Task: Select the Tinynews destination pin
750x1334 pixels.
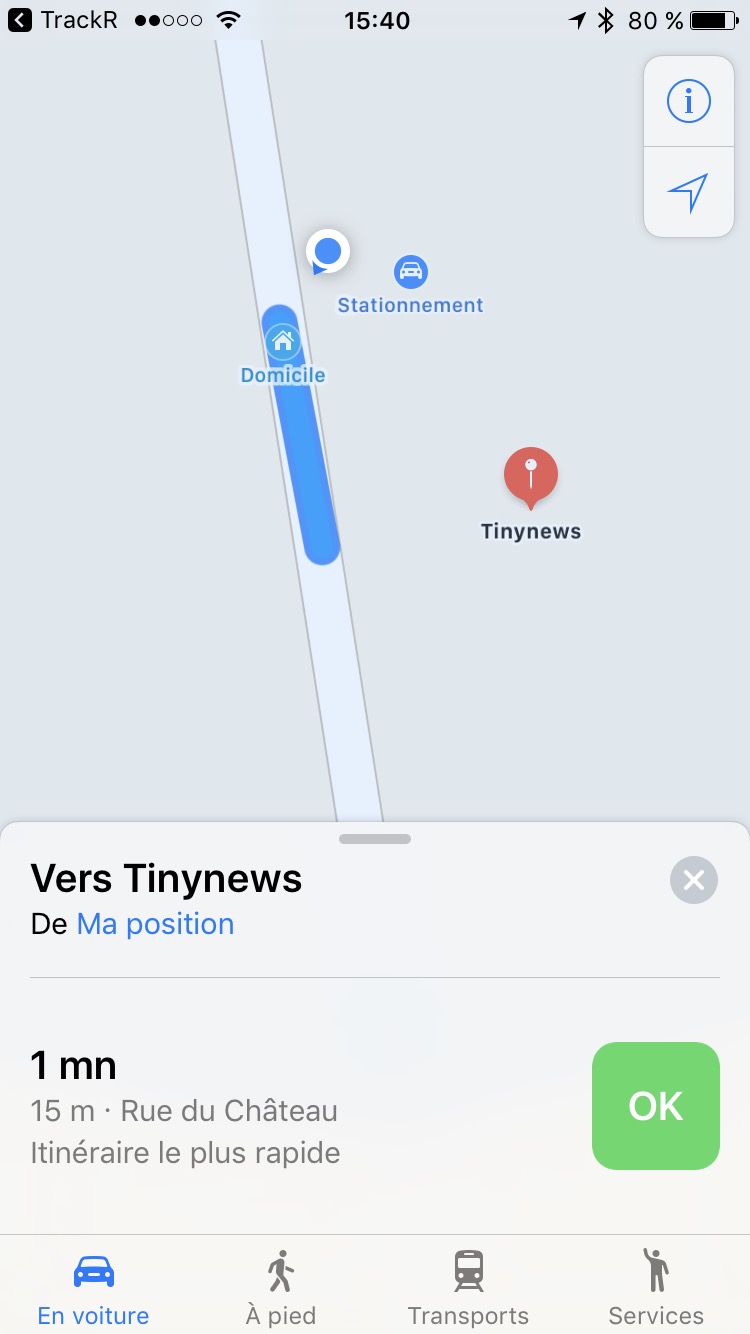Action: [x=530, y=476]
